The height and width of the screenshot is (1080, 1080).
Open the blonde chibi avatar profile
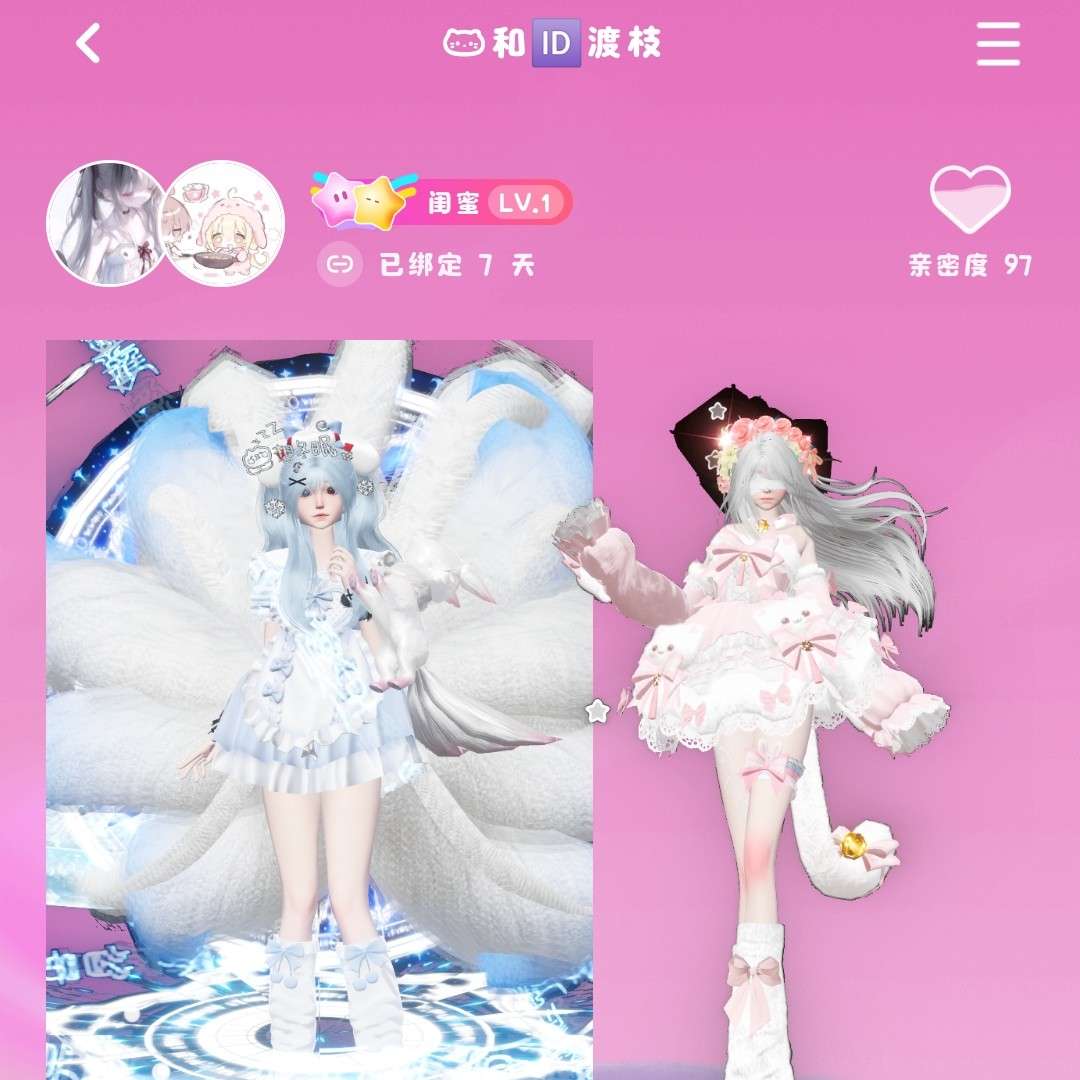coord(224,223)
